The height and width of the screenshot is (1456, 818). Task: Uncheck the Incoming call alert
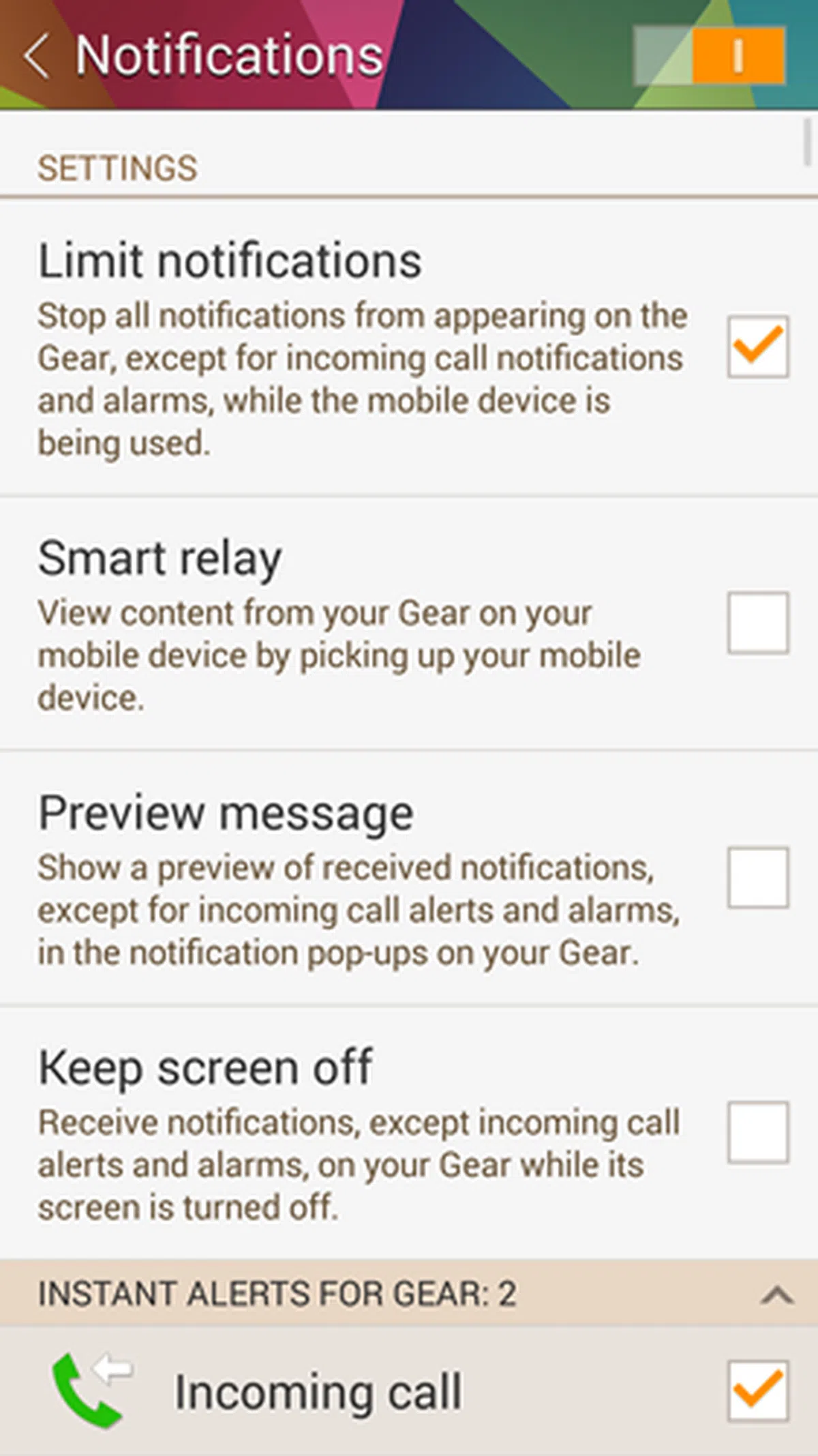click(757, 1391)
